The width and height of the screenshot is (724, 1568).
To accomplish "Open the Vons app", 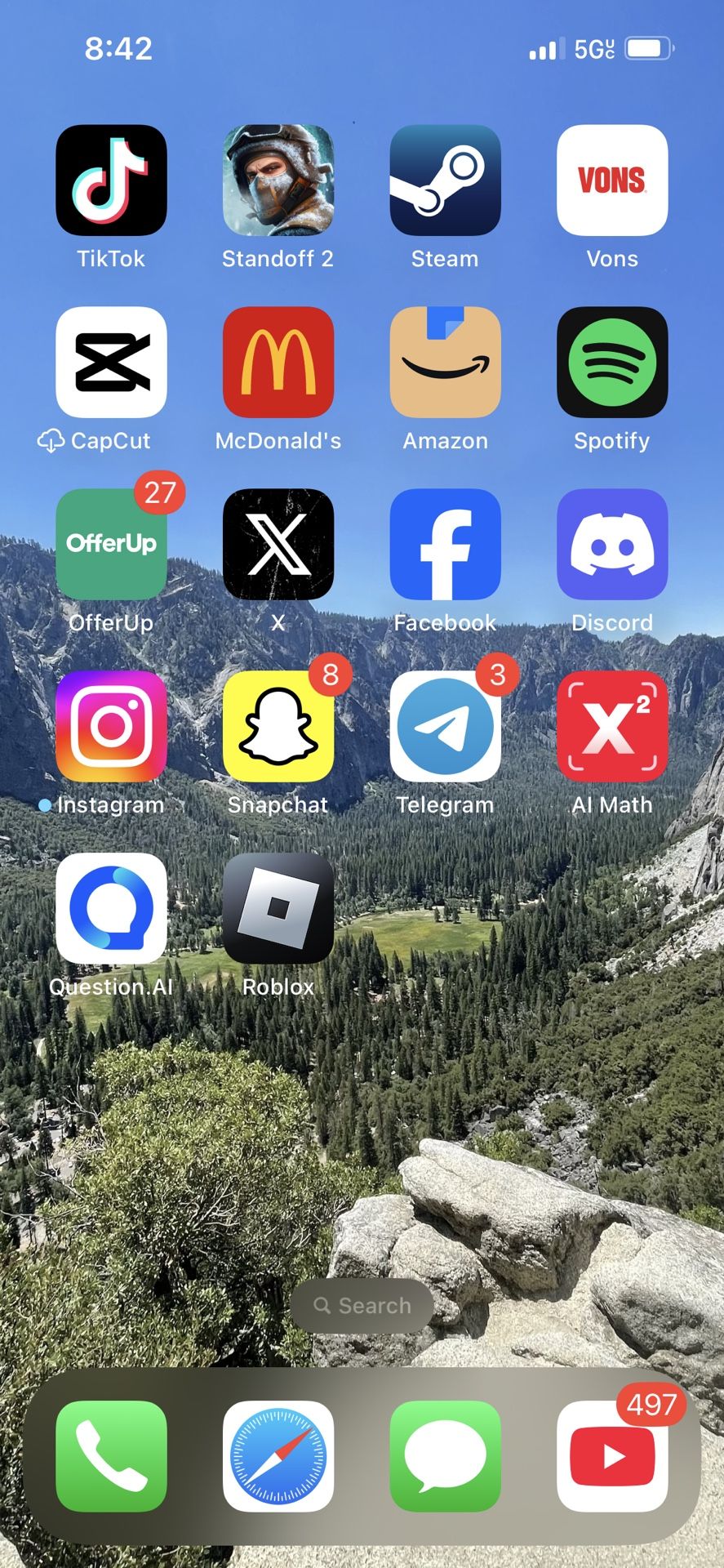I will pos(612,180).
